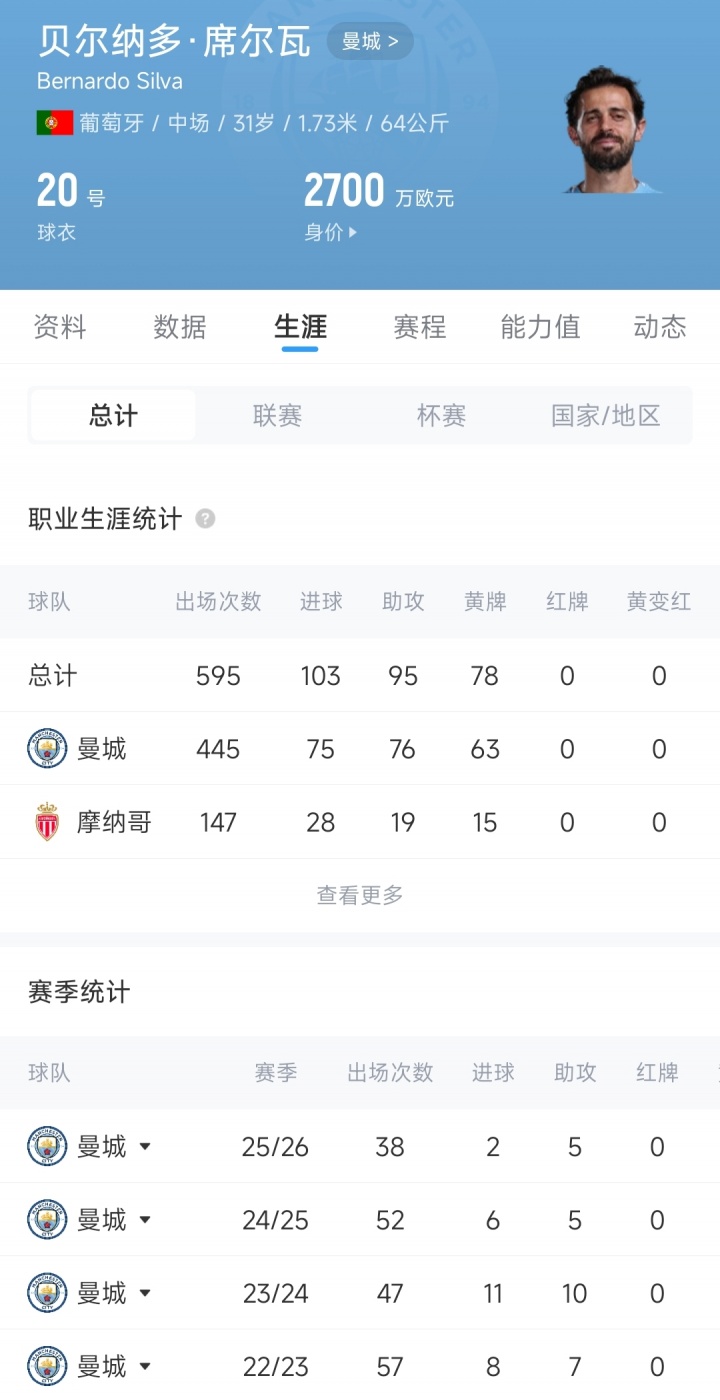The image size is (720, 1400).
Task: Tap 查看更多 to see more teams
Action: pos(360,895)
